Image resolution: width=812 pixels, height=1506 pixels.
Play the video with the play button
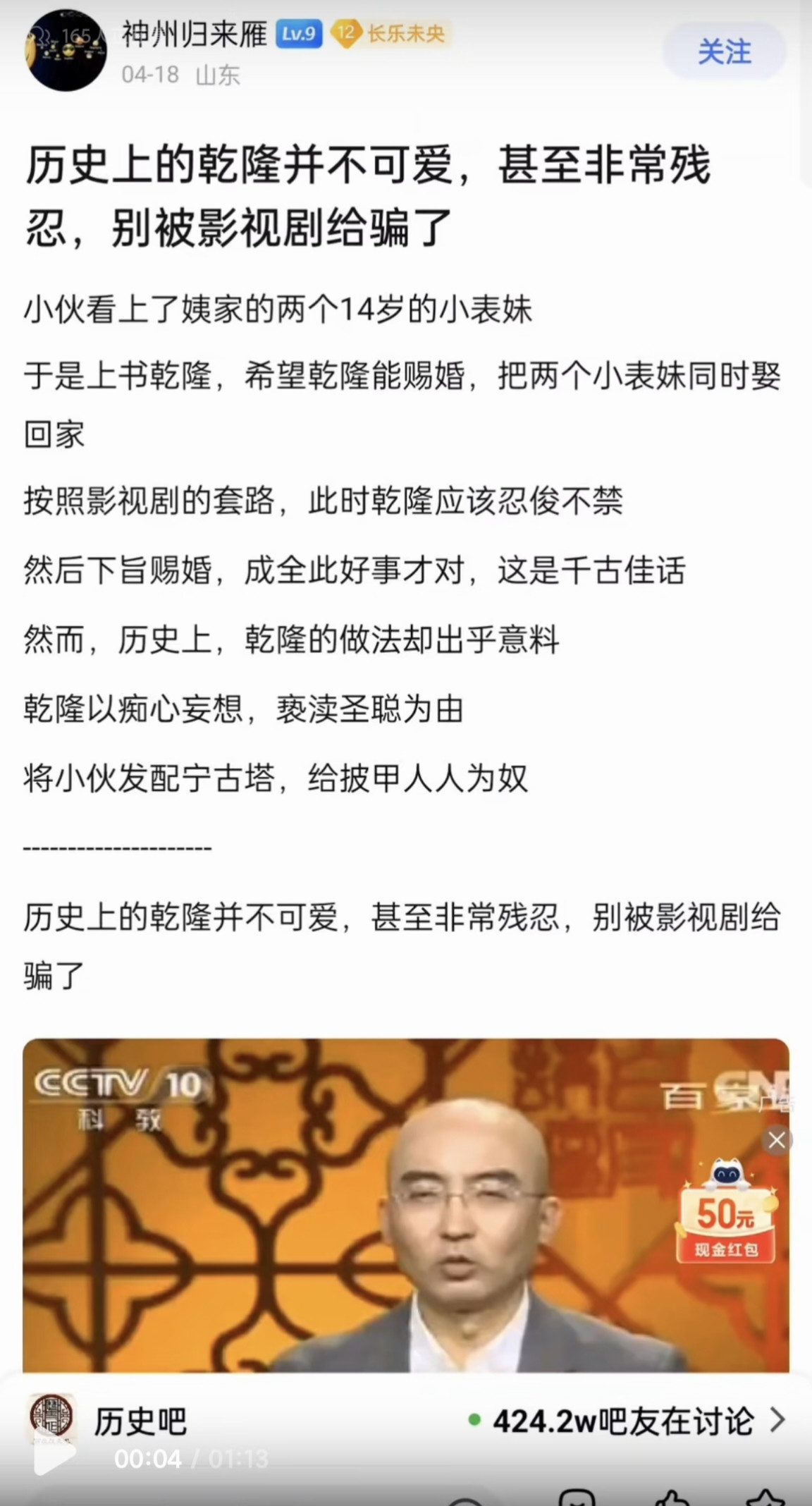pos(54,1458)
